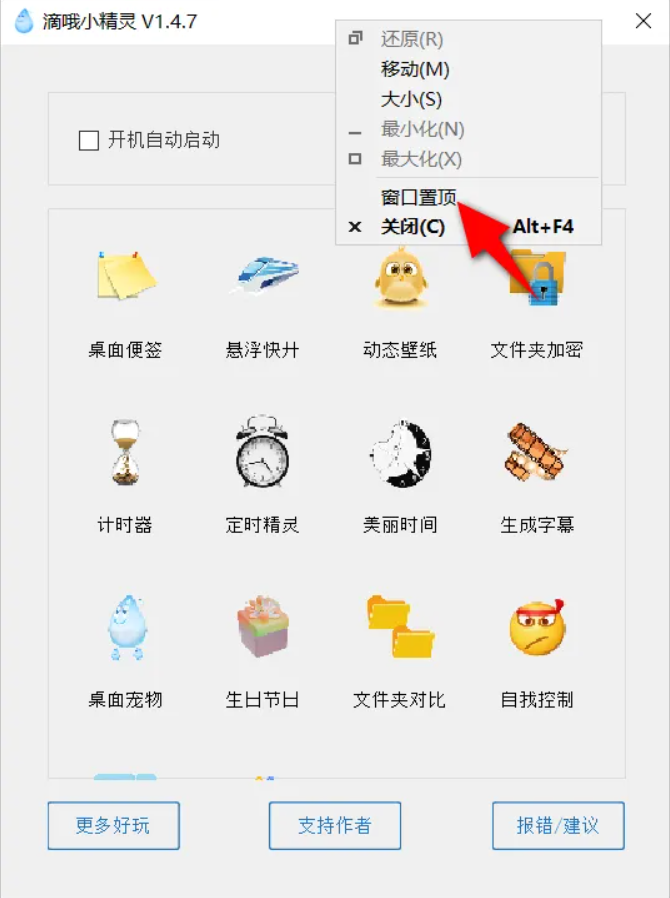
Task: Enable the 开机自动启动 checkbox
Action: [89, 140]
